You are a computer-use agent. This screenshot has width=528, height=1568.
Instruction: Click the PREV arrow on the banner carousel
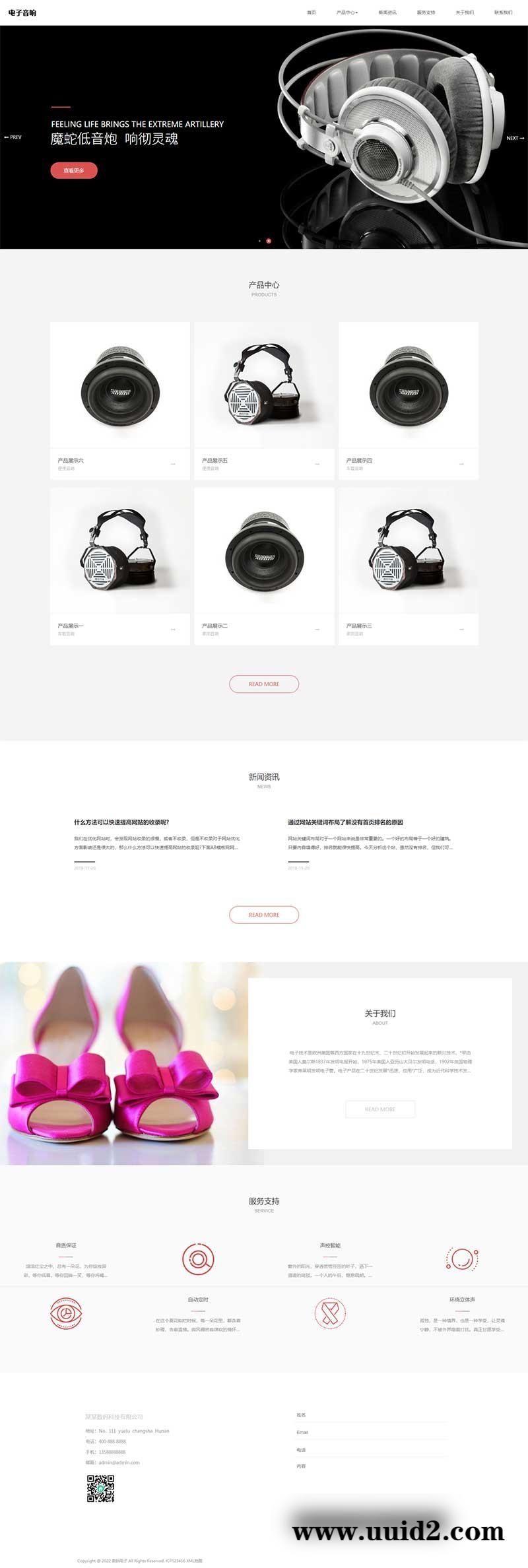[x=12, y=137]
